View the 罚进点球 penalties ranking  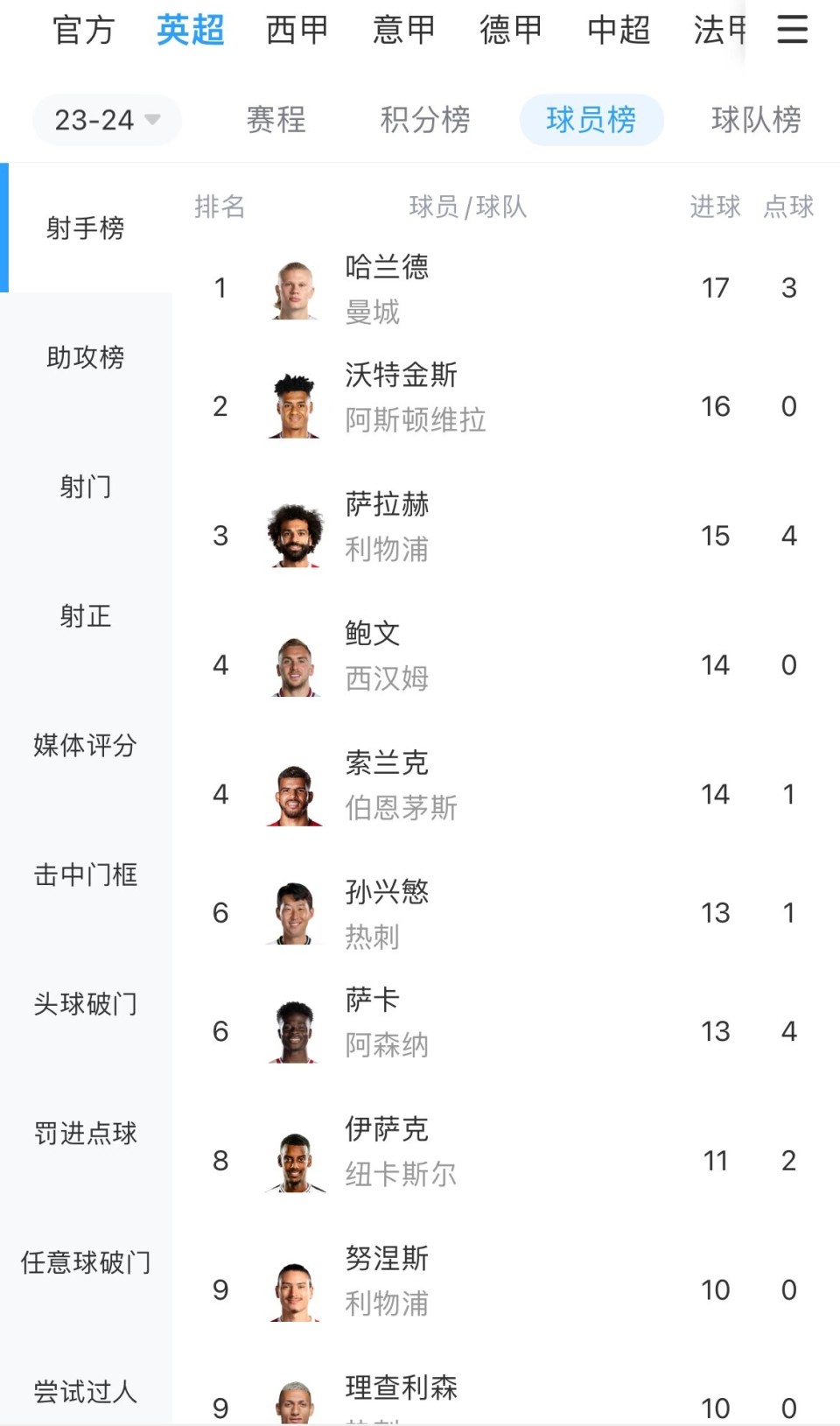pyautogui.click(x=85, y=1134)
